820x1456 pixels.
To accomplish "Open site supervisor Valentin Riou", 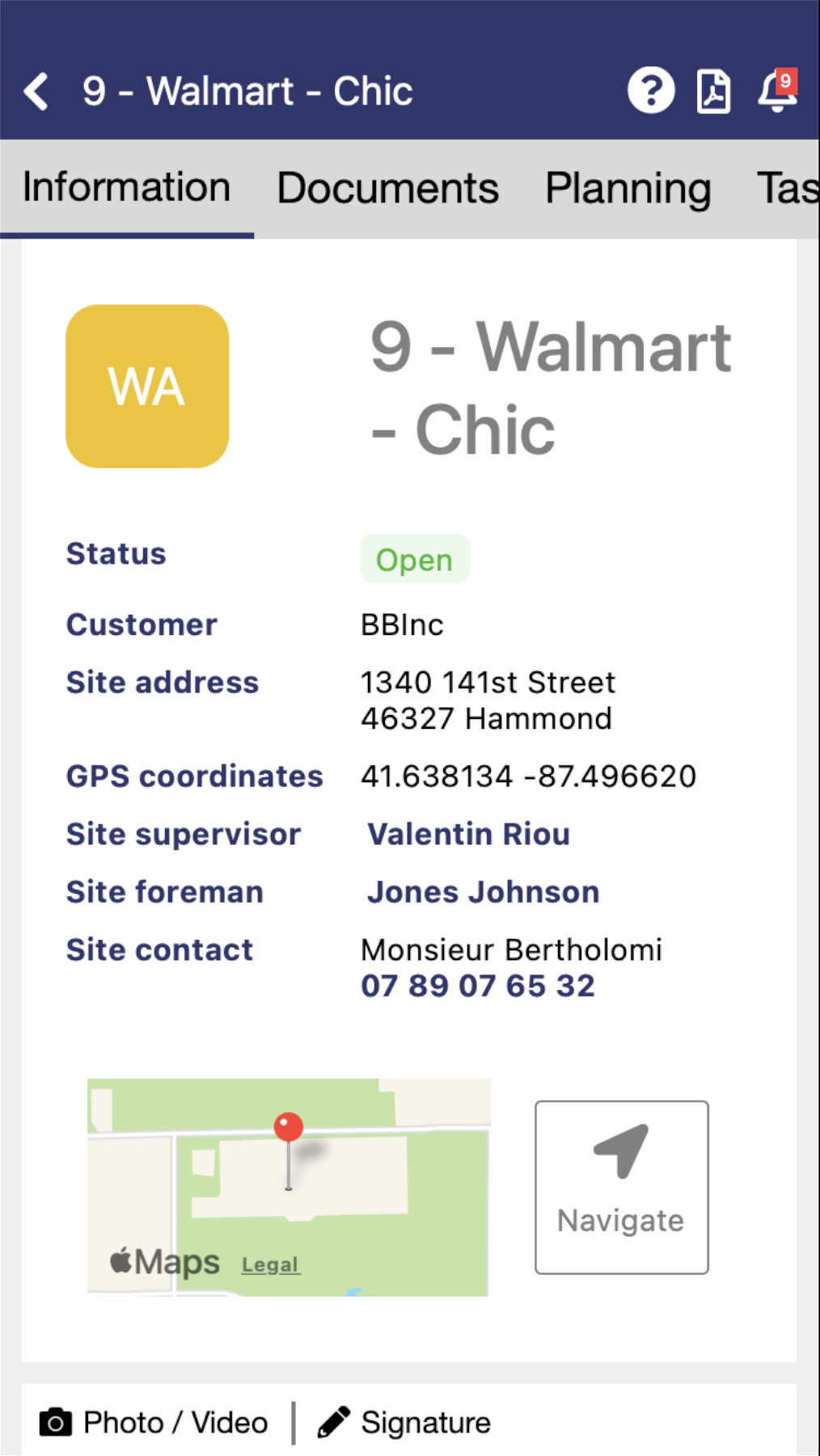I will 468,834.
